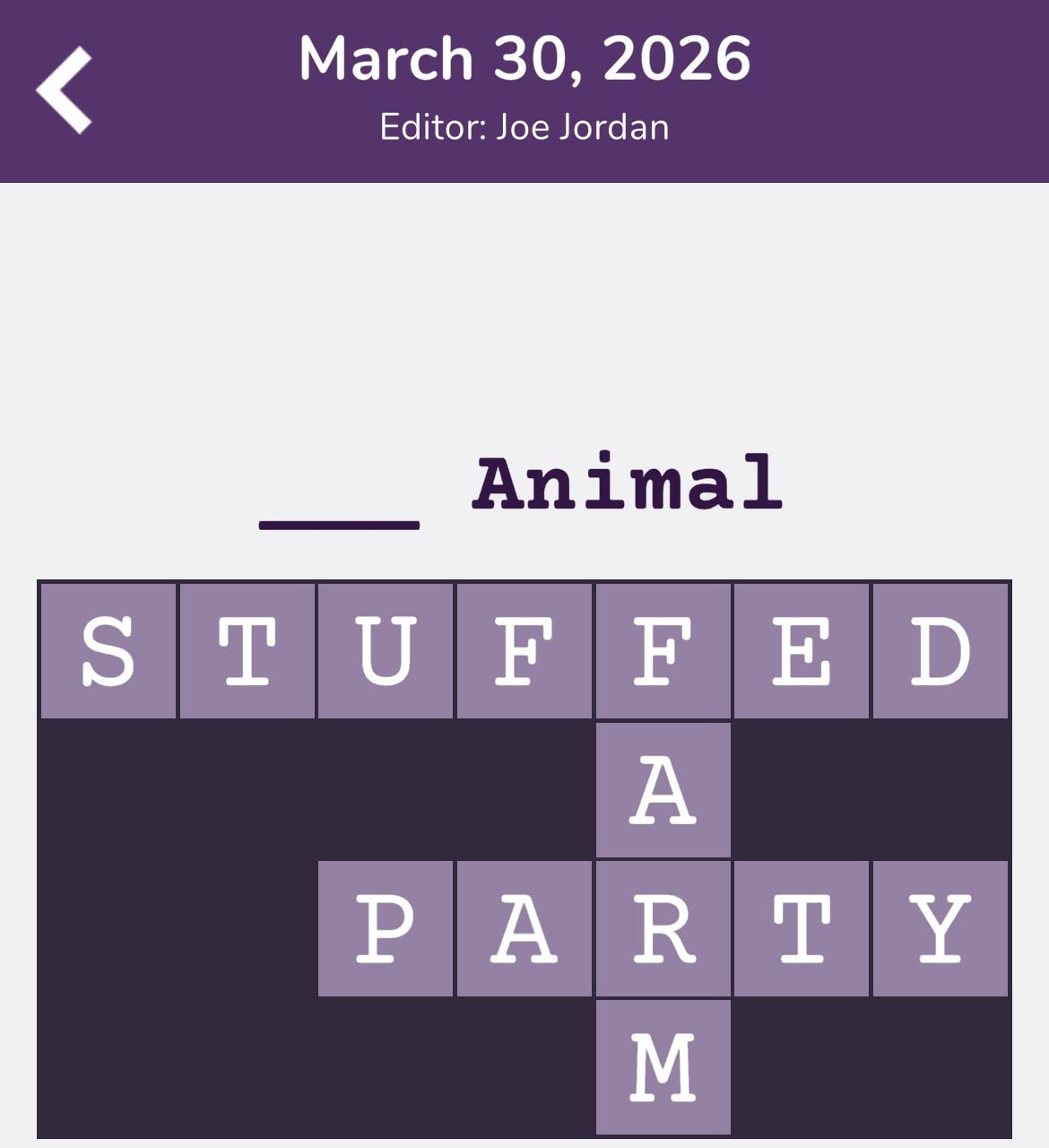The image size is (1049, 1148).
Task: Select the letter T tile in STUFFED
Action: 248,652
